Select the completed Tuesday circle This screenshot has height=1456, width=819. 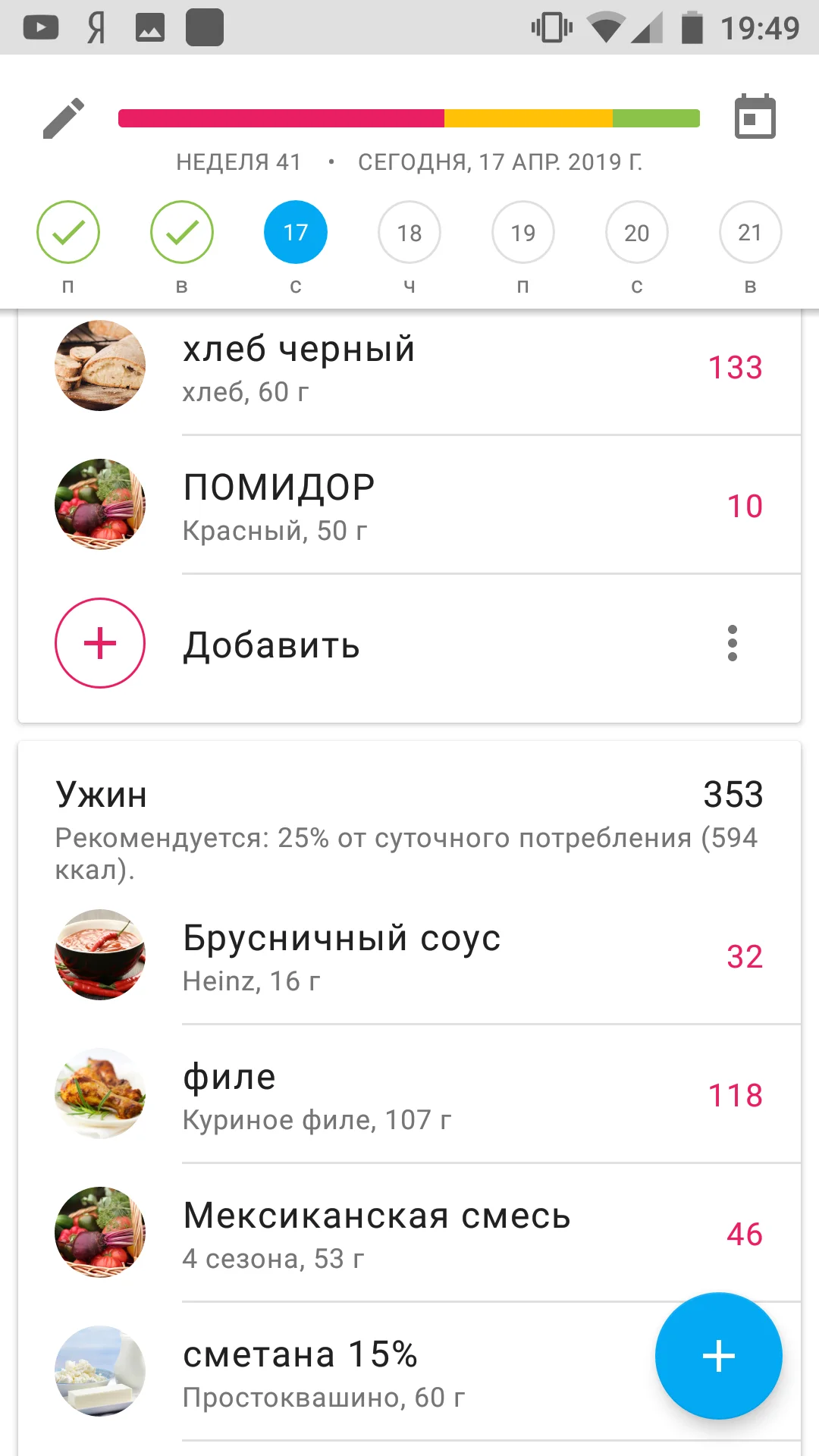tap(182, 233)
